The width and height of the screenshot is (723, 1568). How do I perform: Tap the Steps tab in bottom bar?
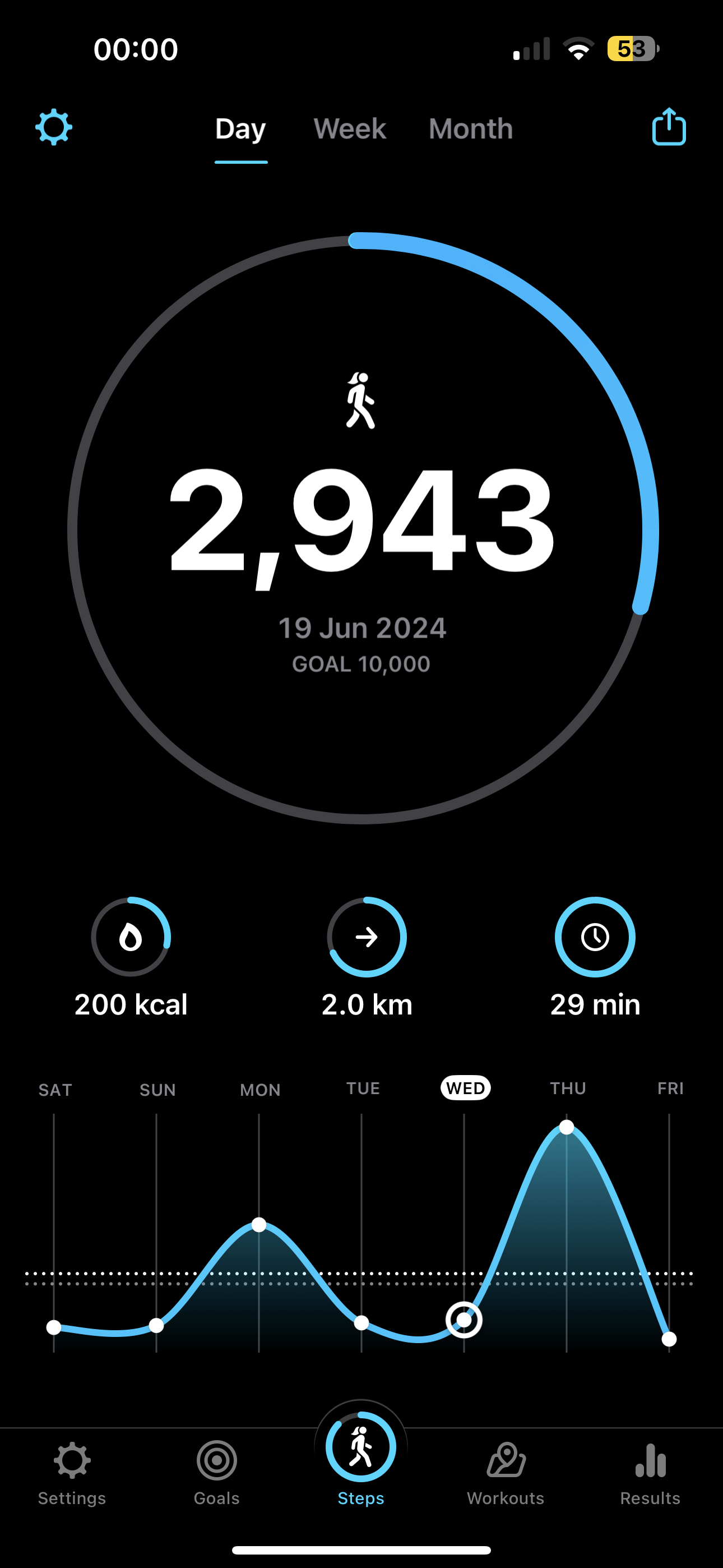click(361, 1460)
